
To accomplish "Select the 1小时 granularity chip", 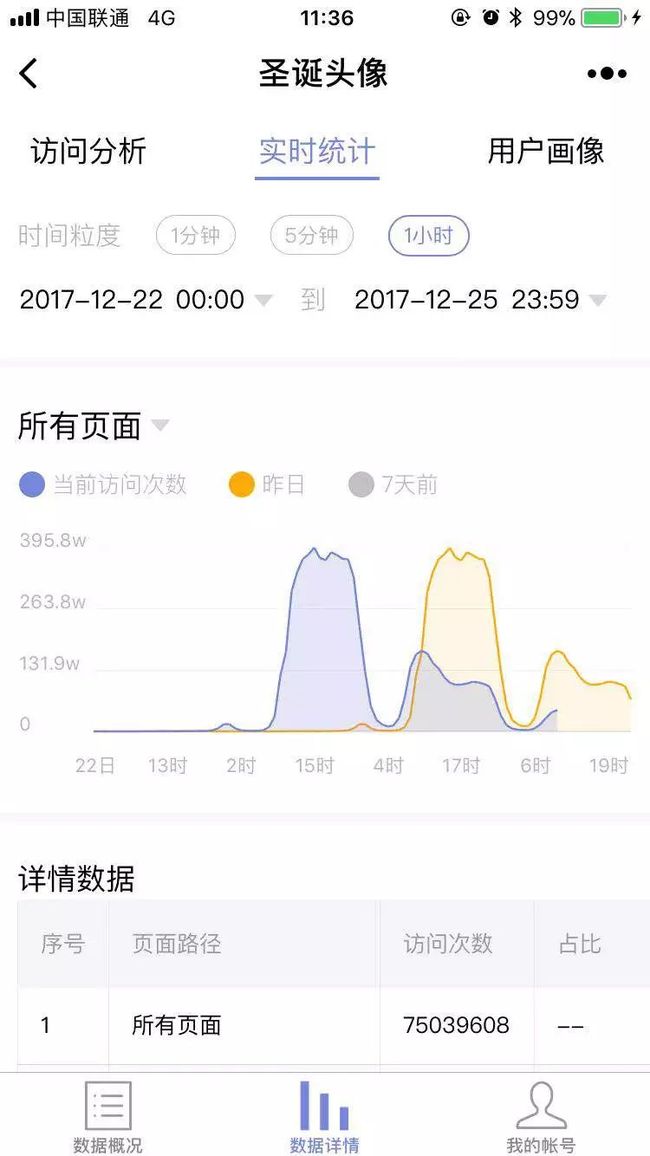I will [x=428, y=236].
